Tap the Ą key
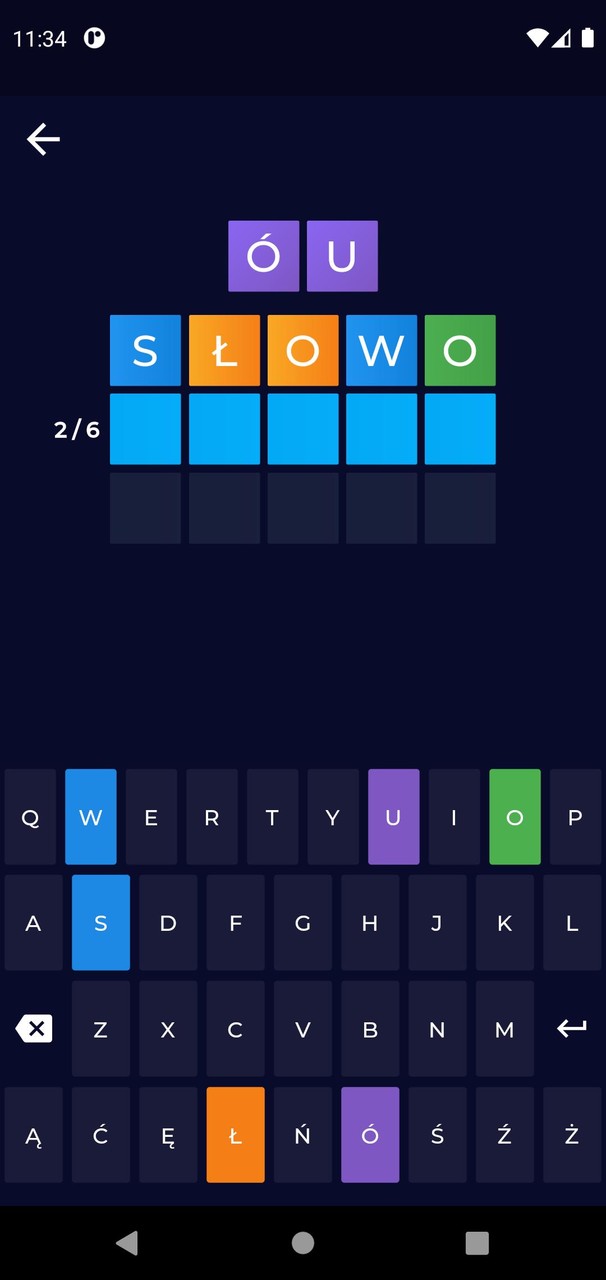The height and width of the screenshot is (1280, 606). [33, 1135]
